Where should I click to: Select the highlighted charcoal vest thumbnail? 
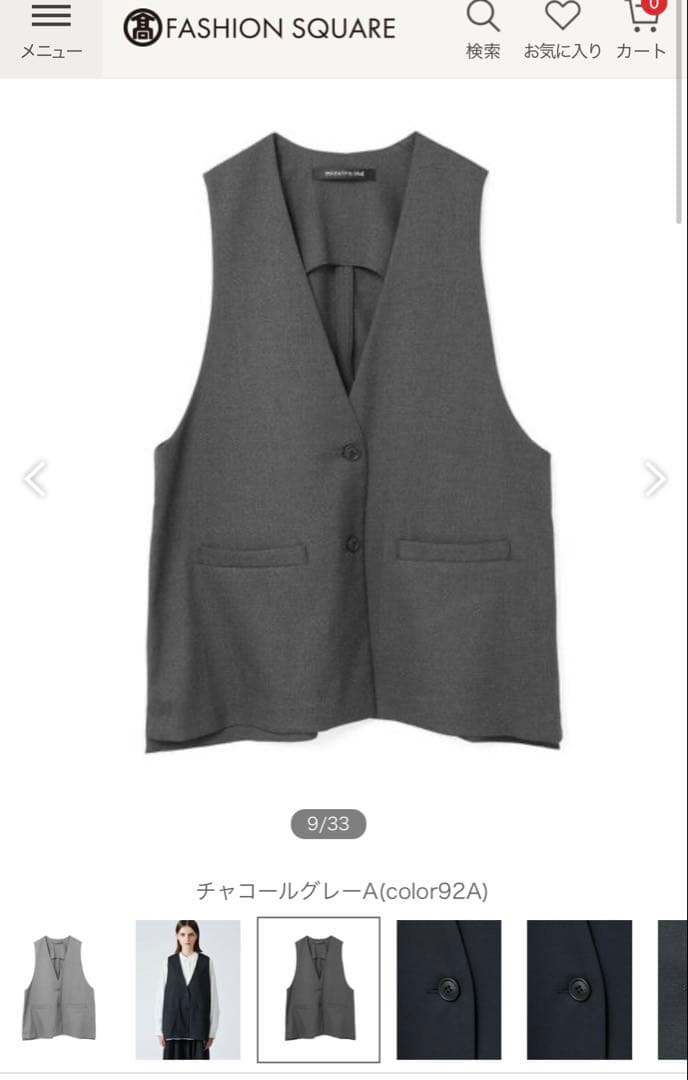pyautogui.click(x=318, y=988)
